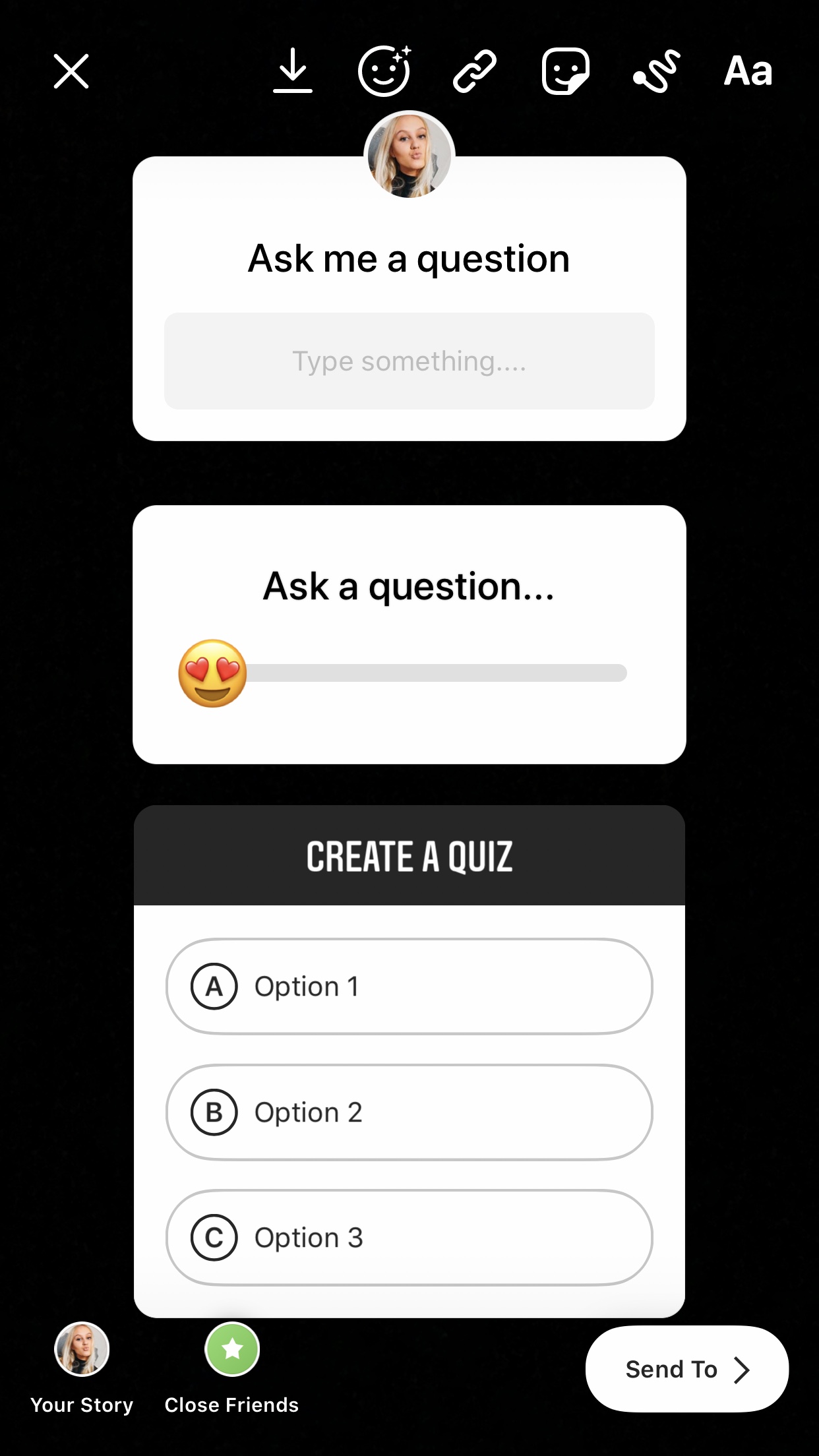The height and width of the screenshot is (1456, 819).
Task: Add a link to the story
Action: click(x=475, y=71)
